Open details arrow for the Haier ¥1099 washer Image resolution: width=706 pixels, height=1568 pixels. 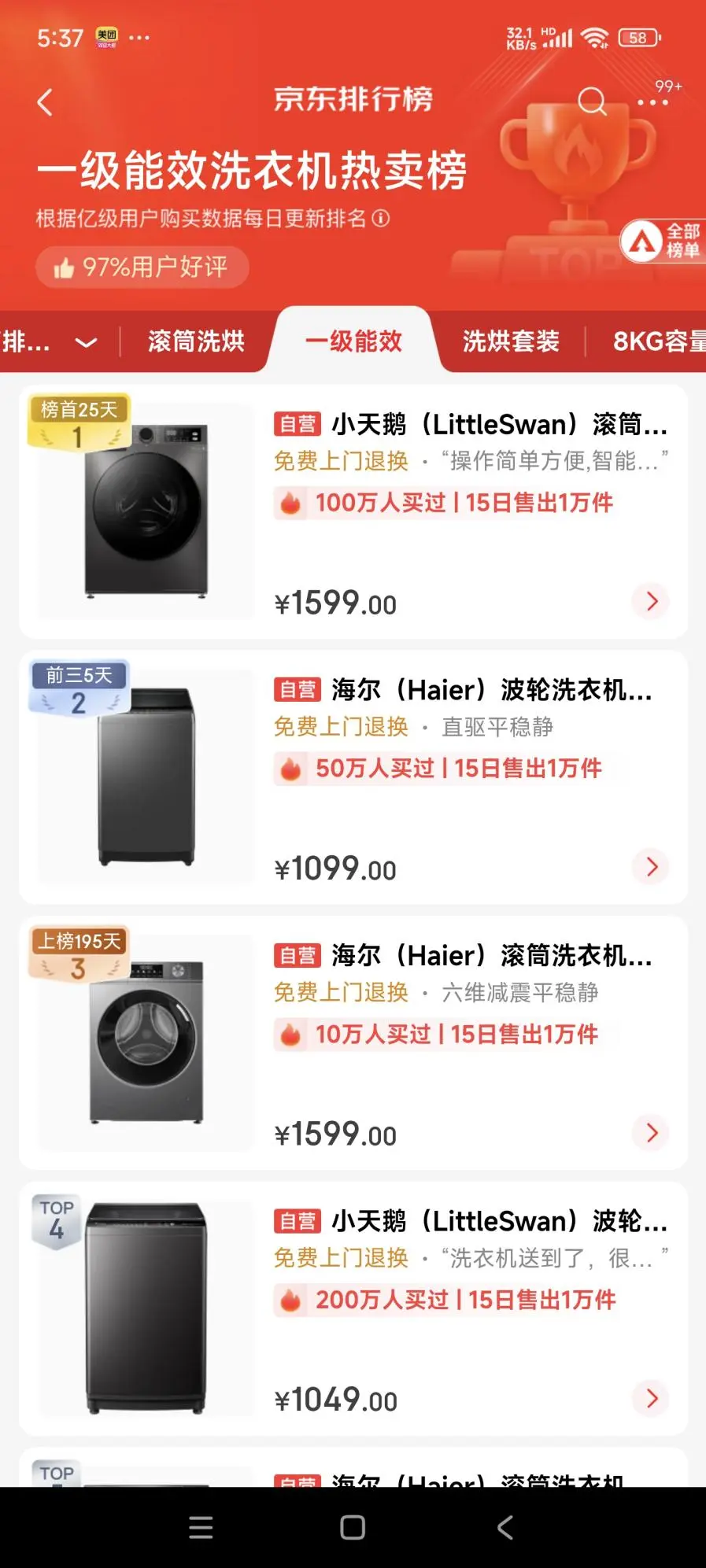tap(651, 866)
